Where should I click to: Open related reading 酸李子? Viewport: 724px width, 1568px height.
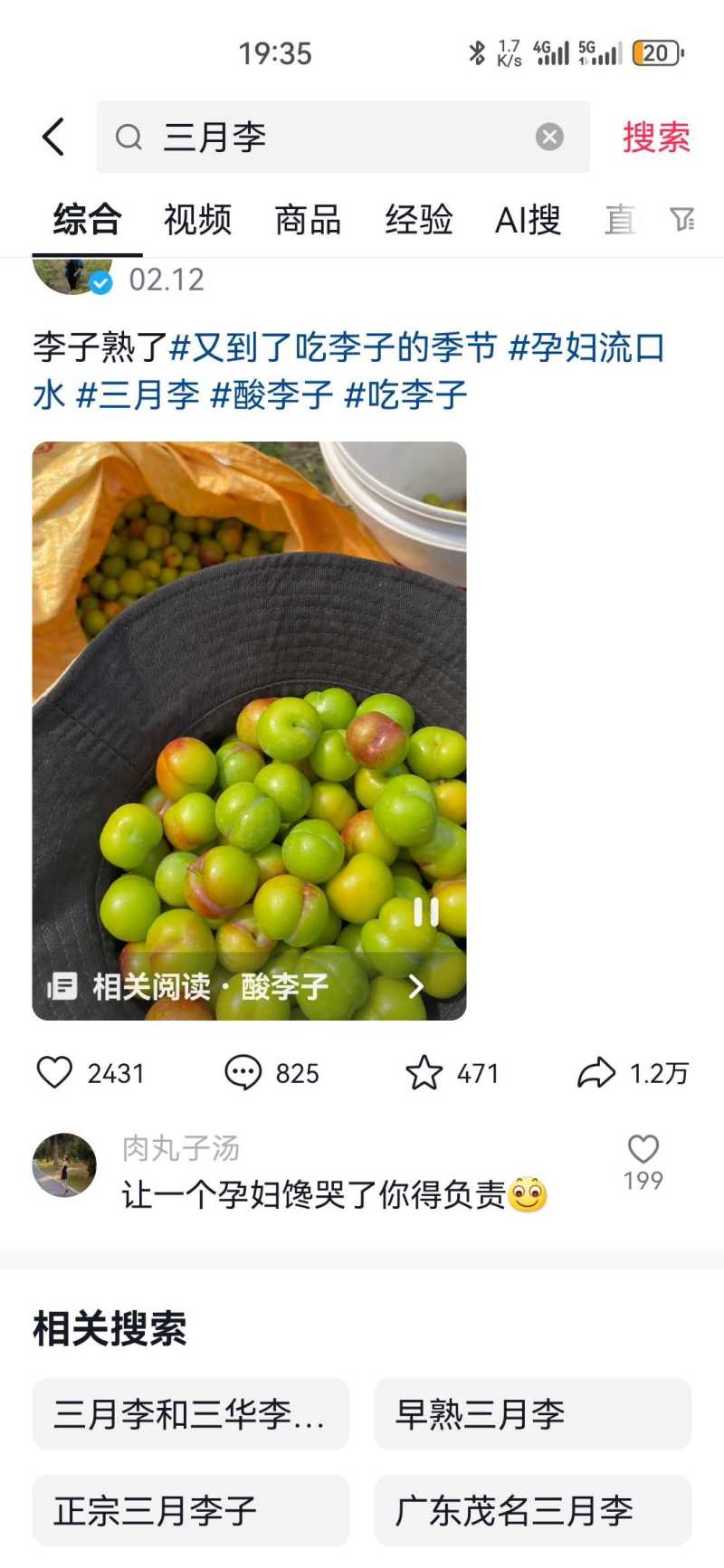[235, 986]
